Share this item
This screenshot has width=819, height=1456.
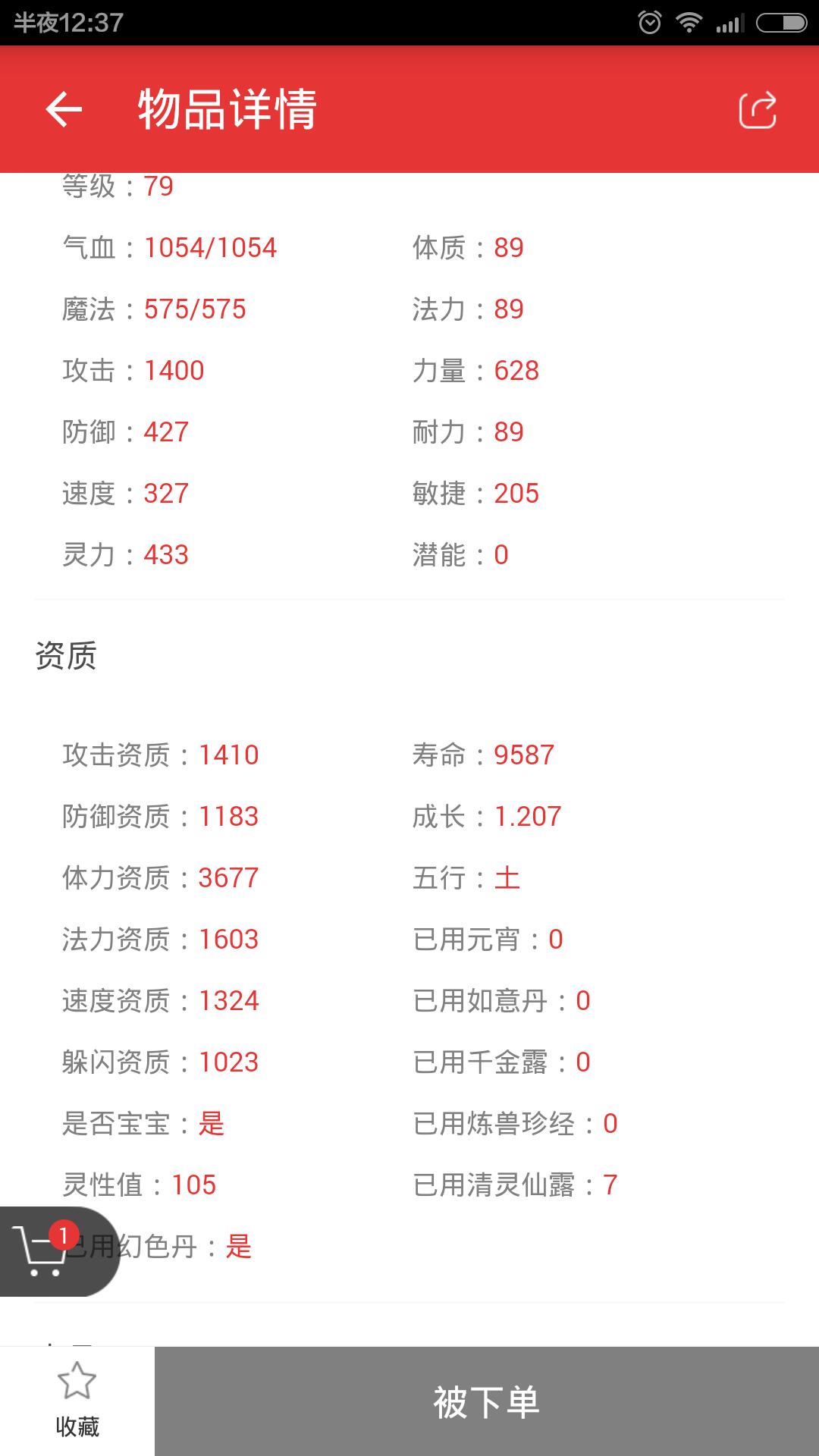pos(758,110)
